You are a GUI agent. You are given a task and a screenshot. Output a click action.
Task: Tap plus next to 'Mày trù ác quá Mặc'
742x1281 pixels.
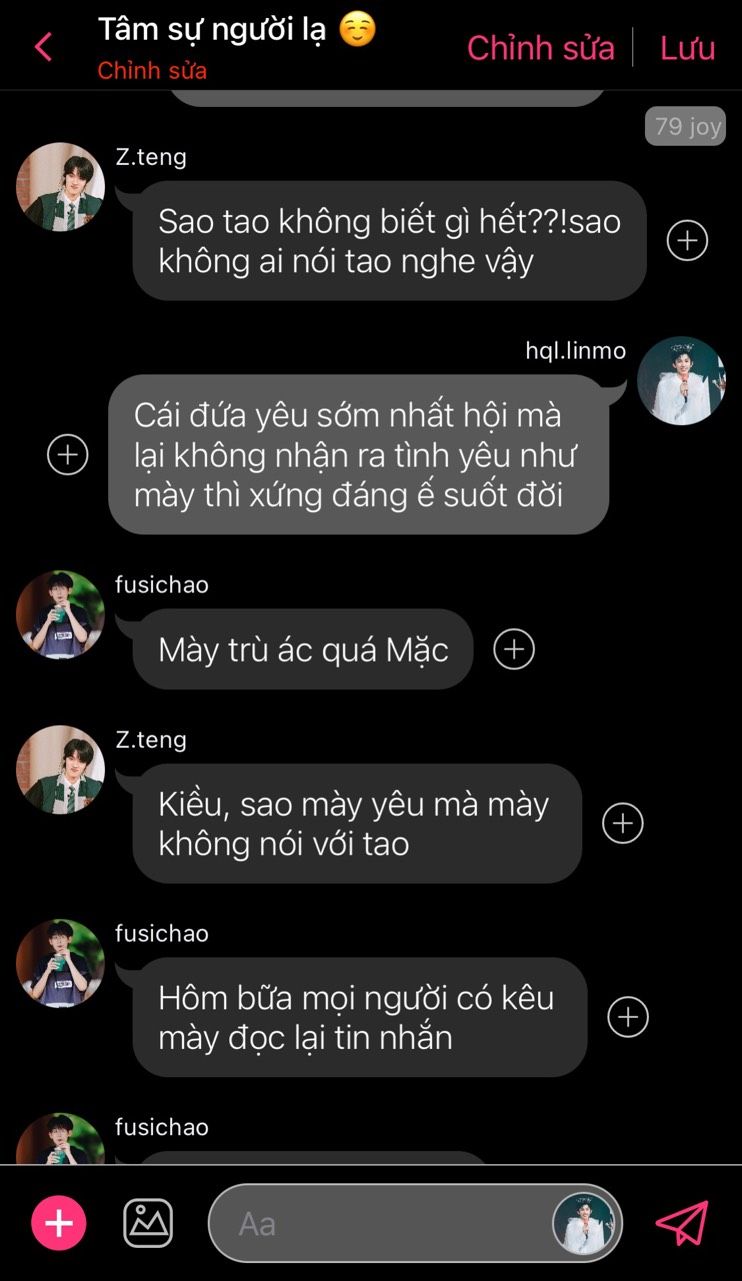click(x=514, y=649)
